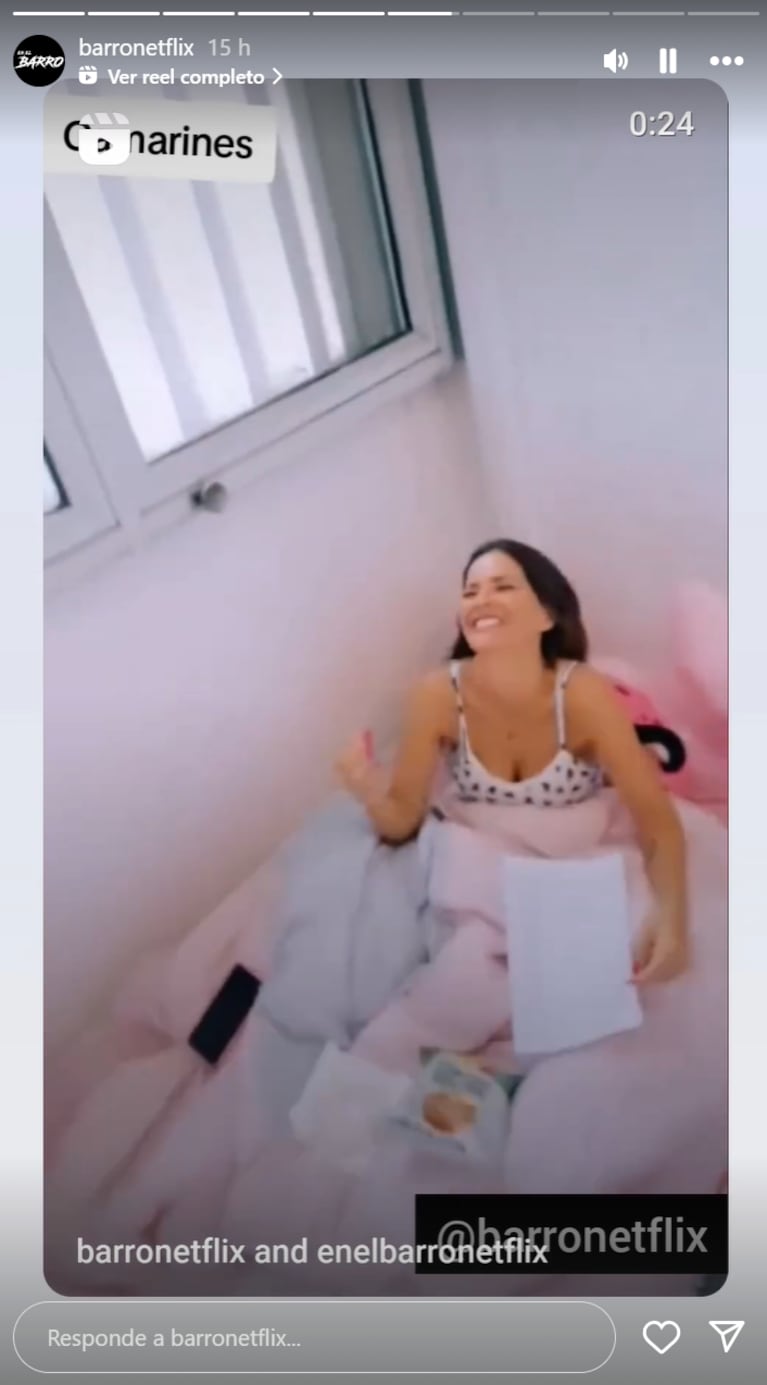Open Ver reel completo link

click(x=185, y=76)
